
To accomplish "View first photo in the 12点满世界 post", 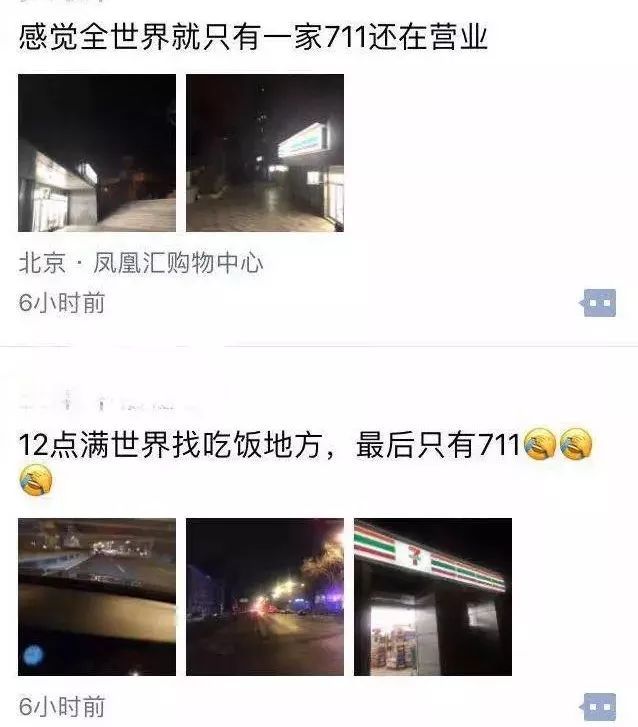I will (x=97, y=597).
